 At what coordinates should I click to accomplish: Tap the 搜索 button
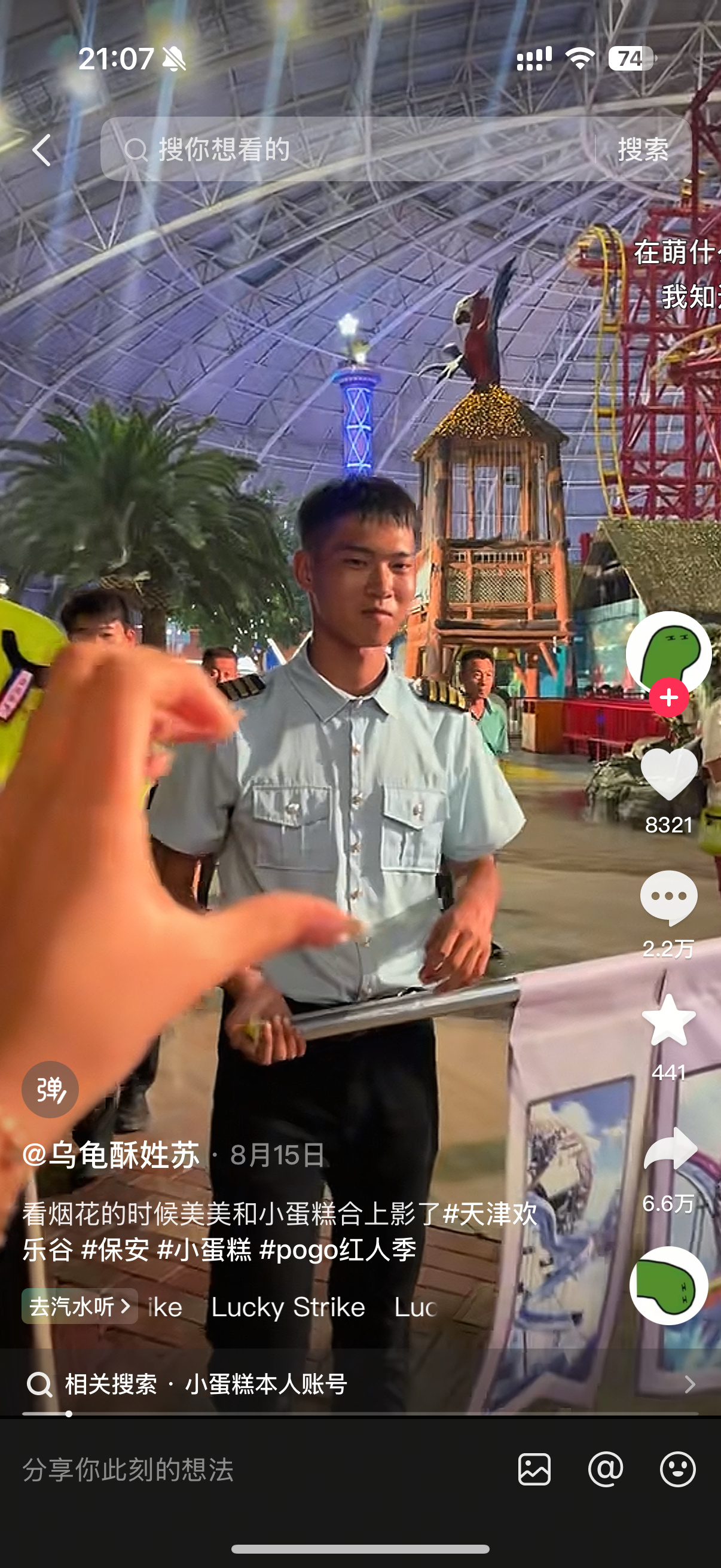[x=643, y=150]
